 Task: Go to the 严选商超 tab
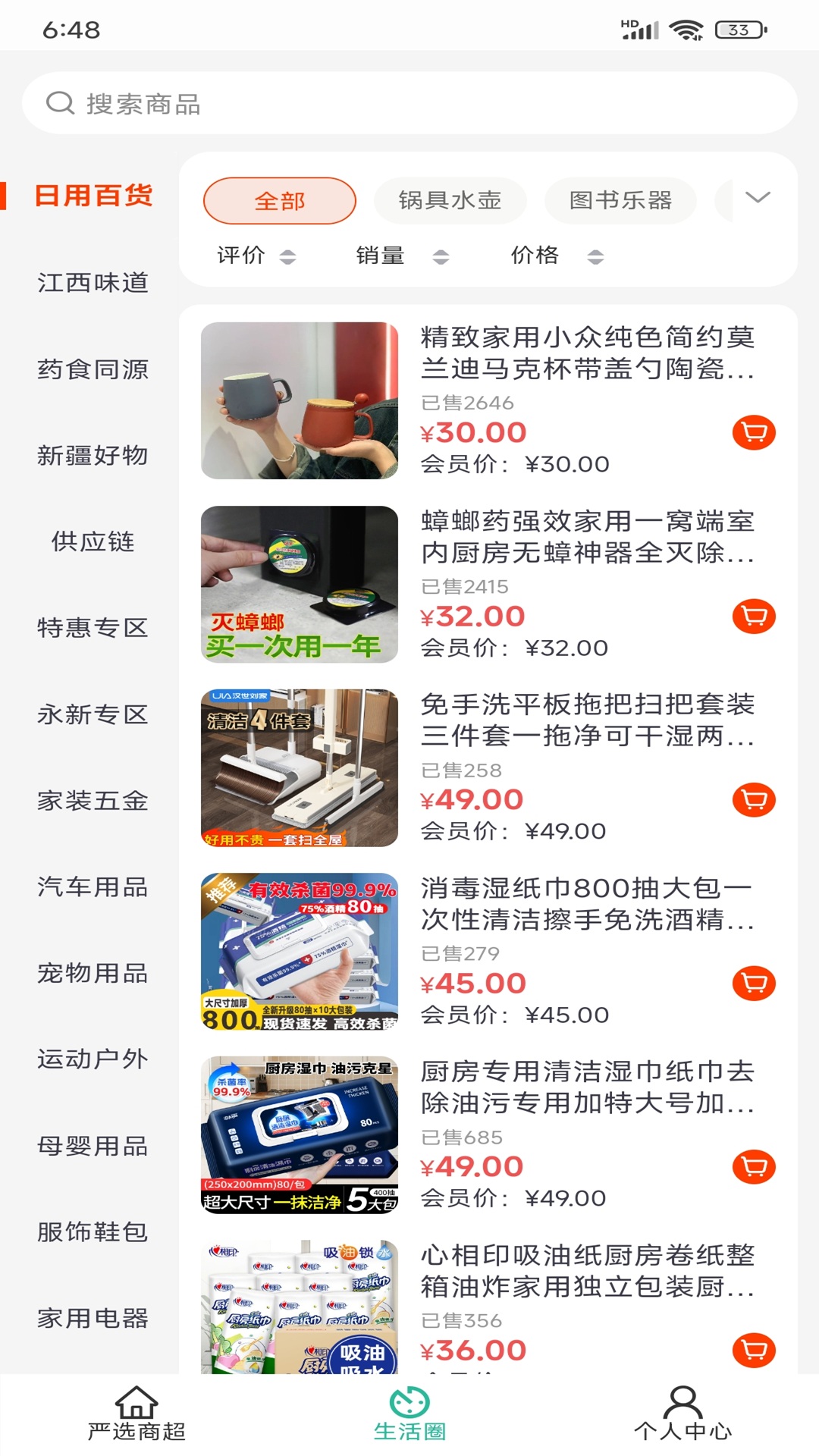click(136, 1414)
